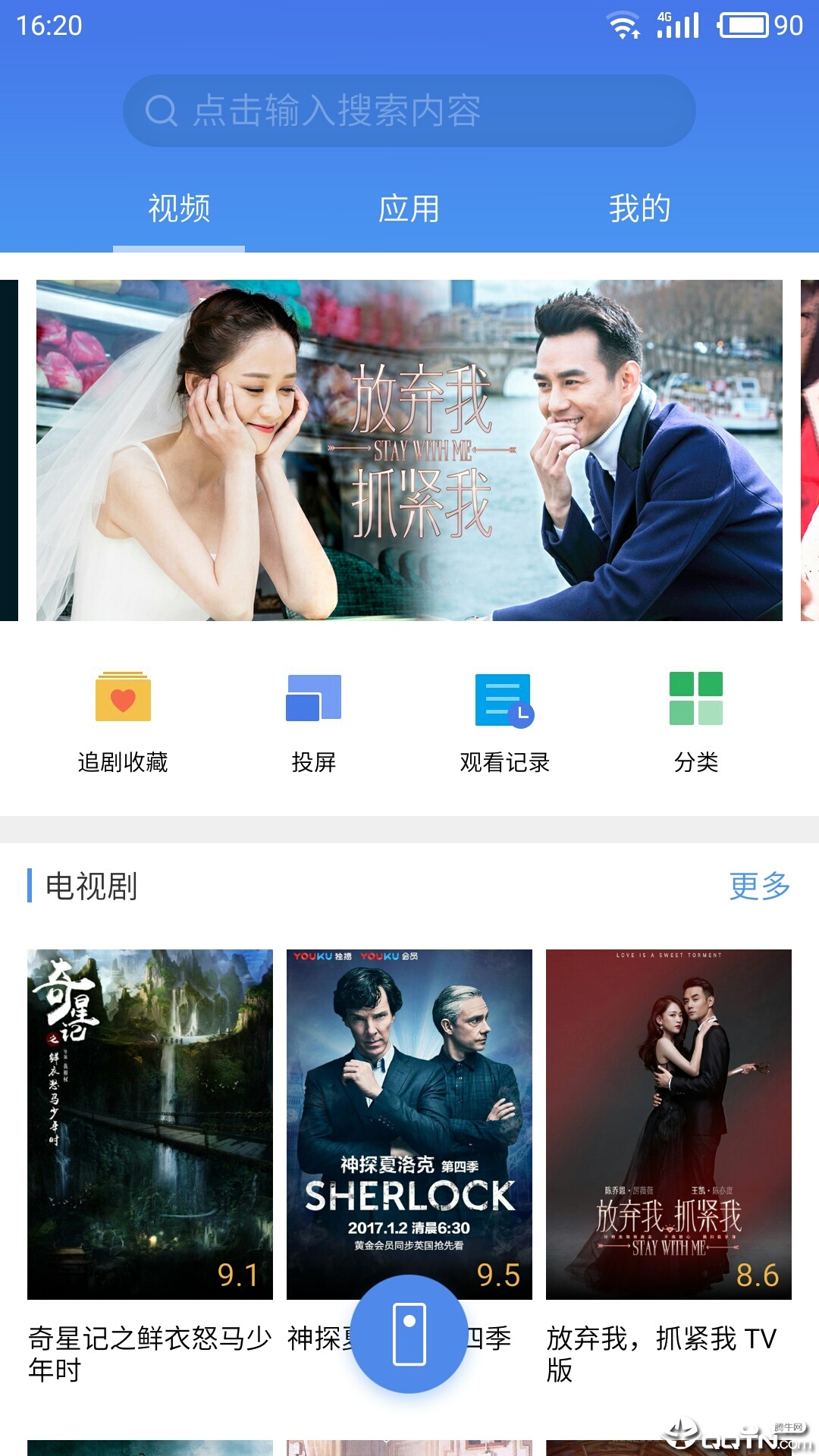Open 奇星记之鲜衣怒马少年时 poster card
819x1456 pixels.
click(150, 1124)
